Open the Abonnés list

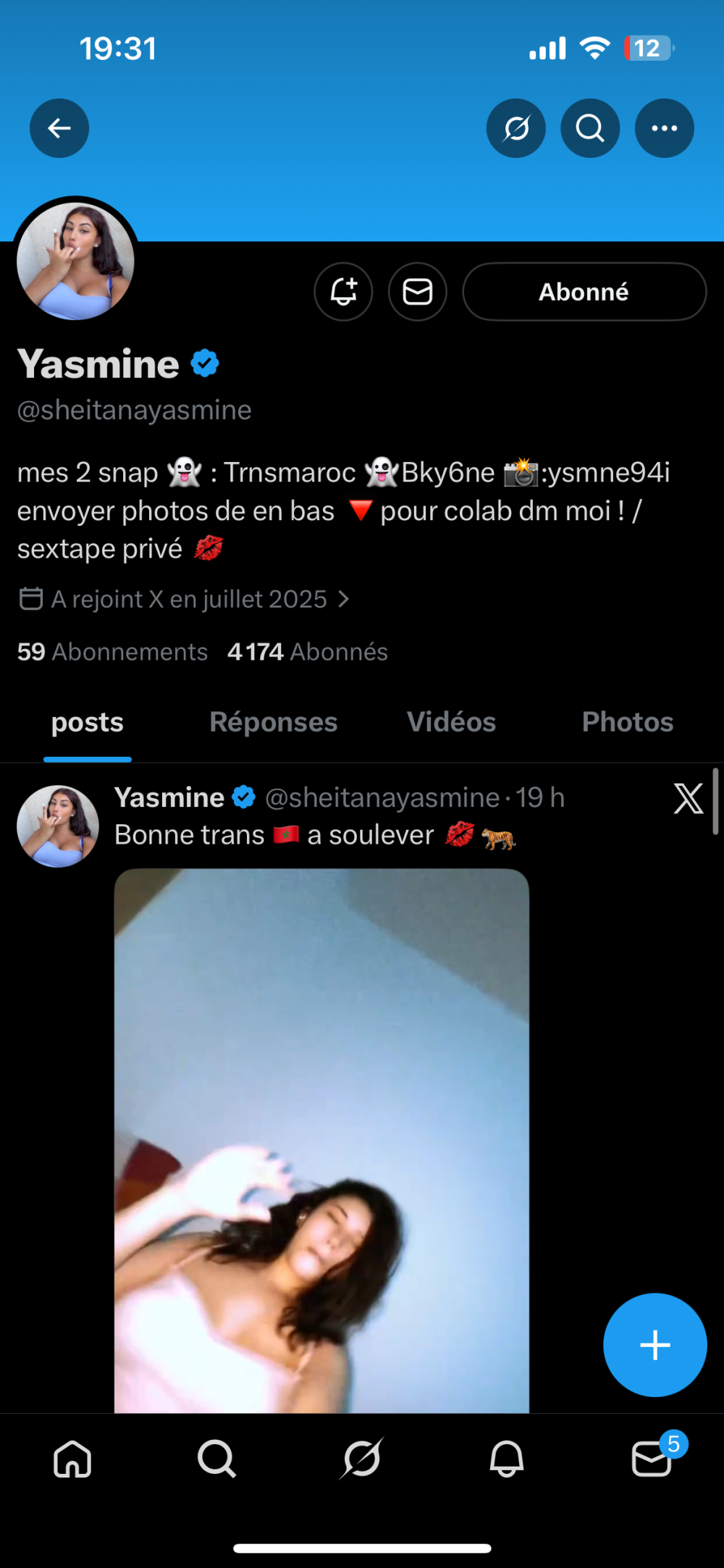(x=308, y=652)
